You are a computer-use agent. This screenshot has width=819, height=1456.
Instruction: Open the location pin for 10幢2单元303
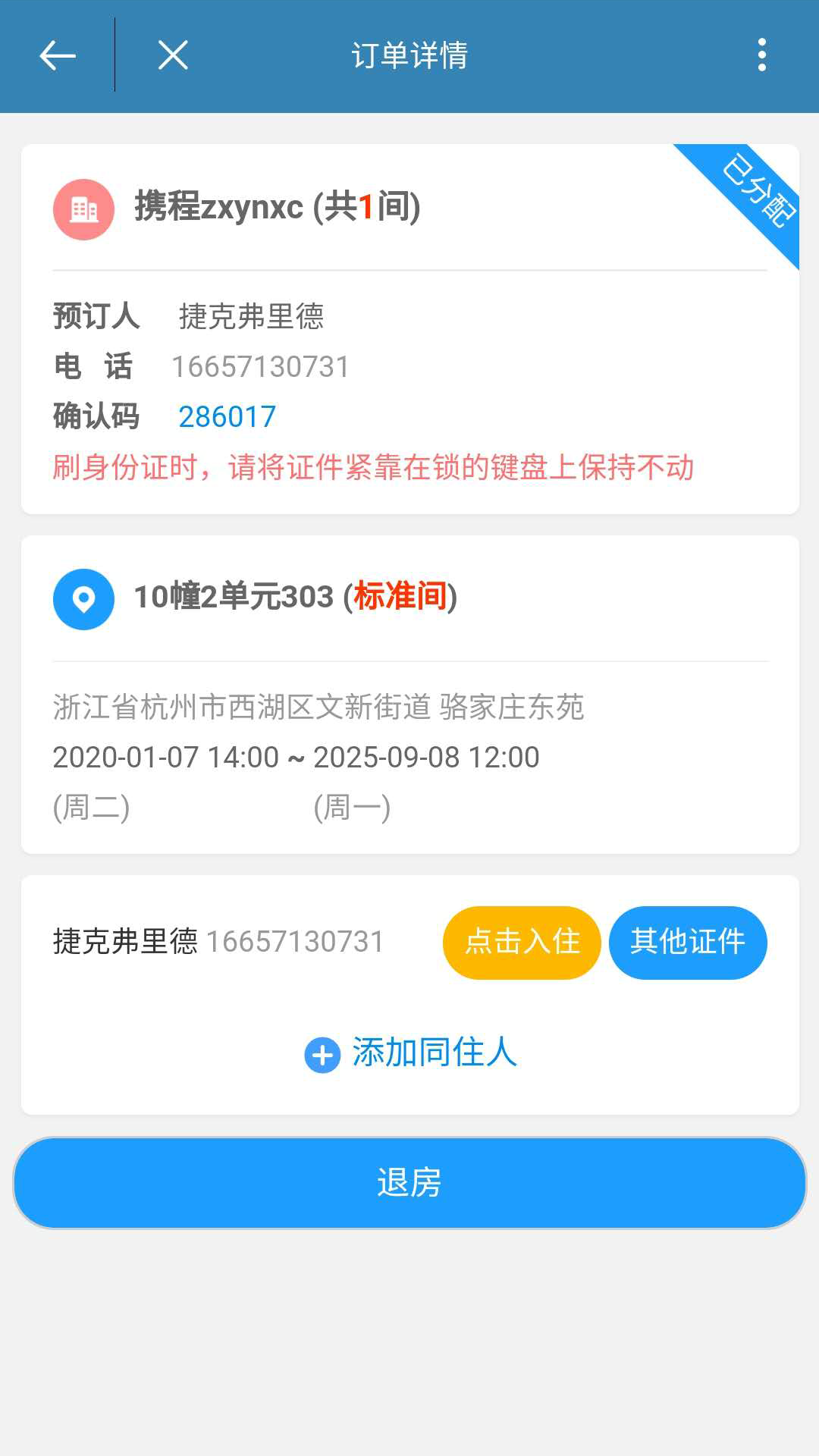83,599
